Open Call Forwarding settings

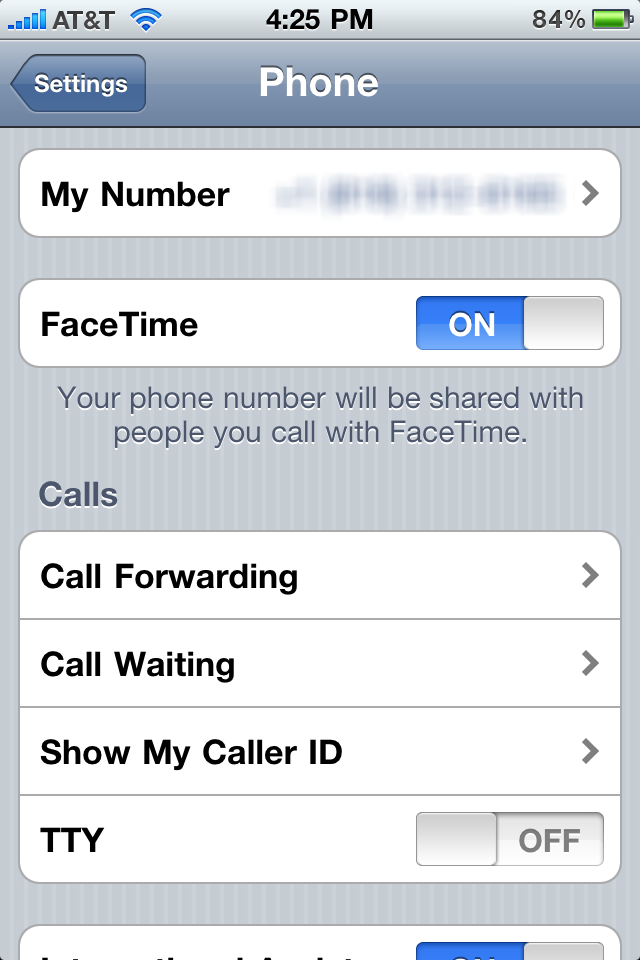click(x=320, y=576)
